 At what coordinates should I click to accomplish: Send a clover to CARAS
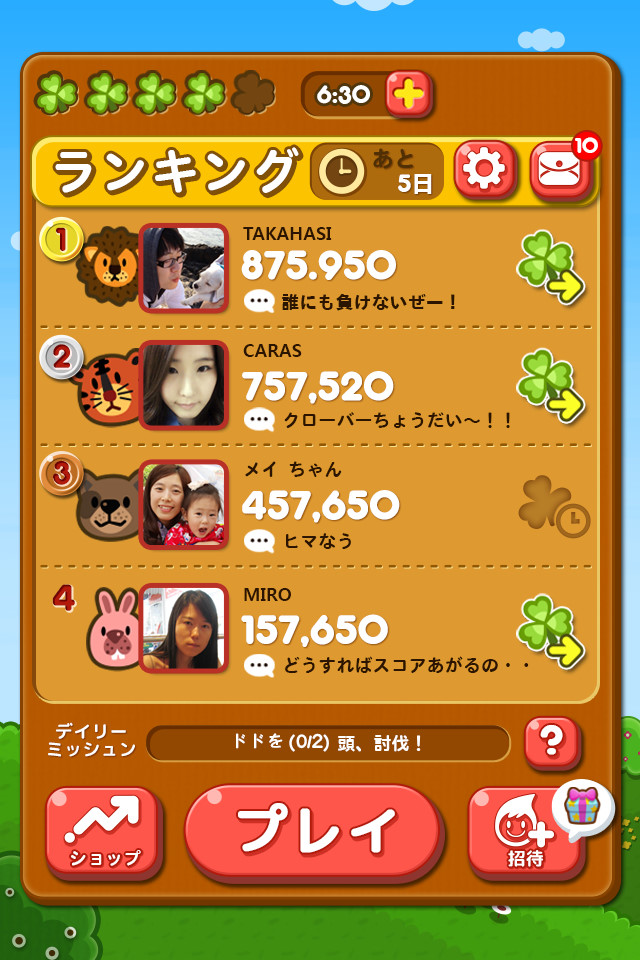pos(550,386)
